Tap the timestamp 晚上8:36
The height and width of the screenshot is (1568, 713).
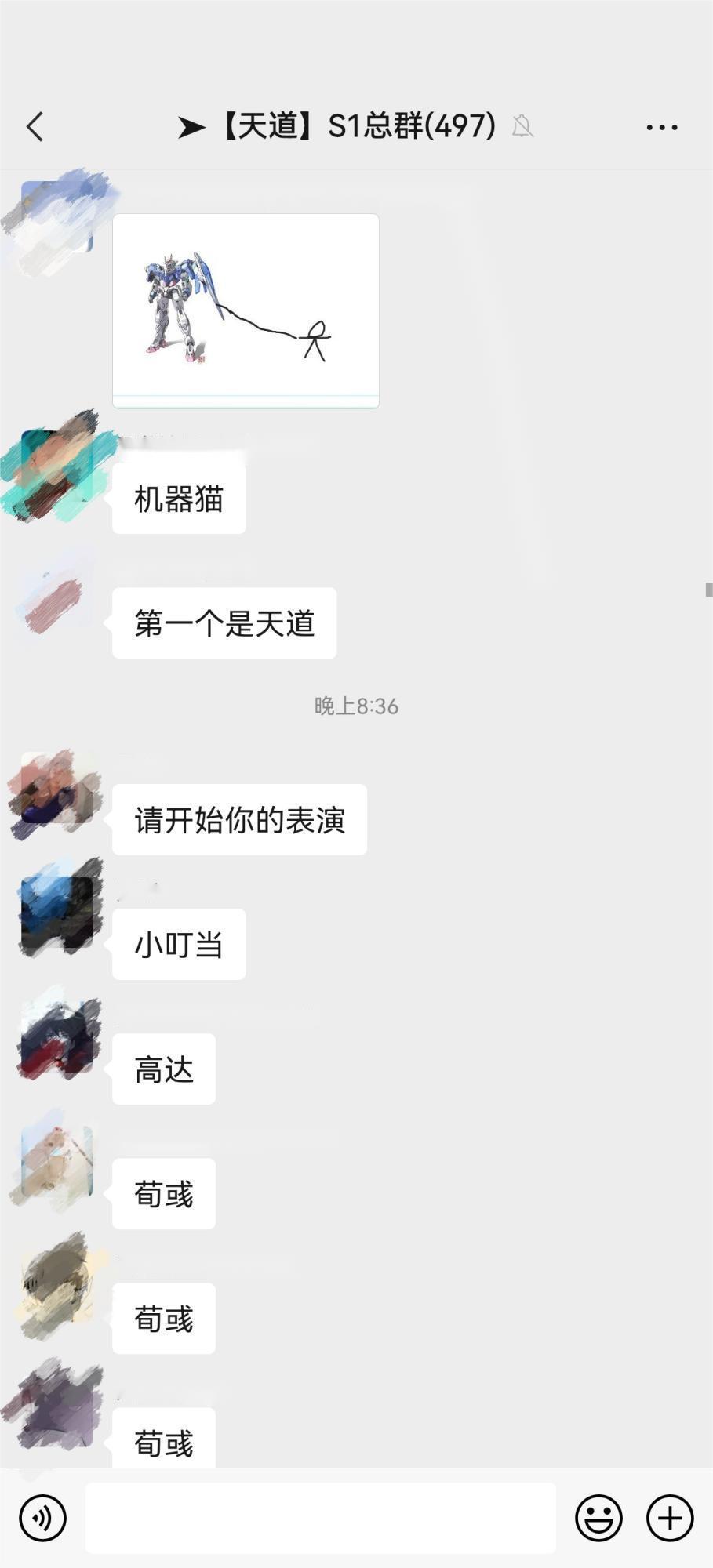click(x=356, y=706)
